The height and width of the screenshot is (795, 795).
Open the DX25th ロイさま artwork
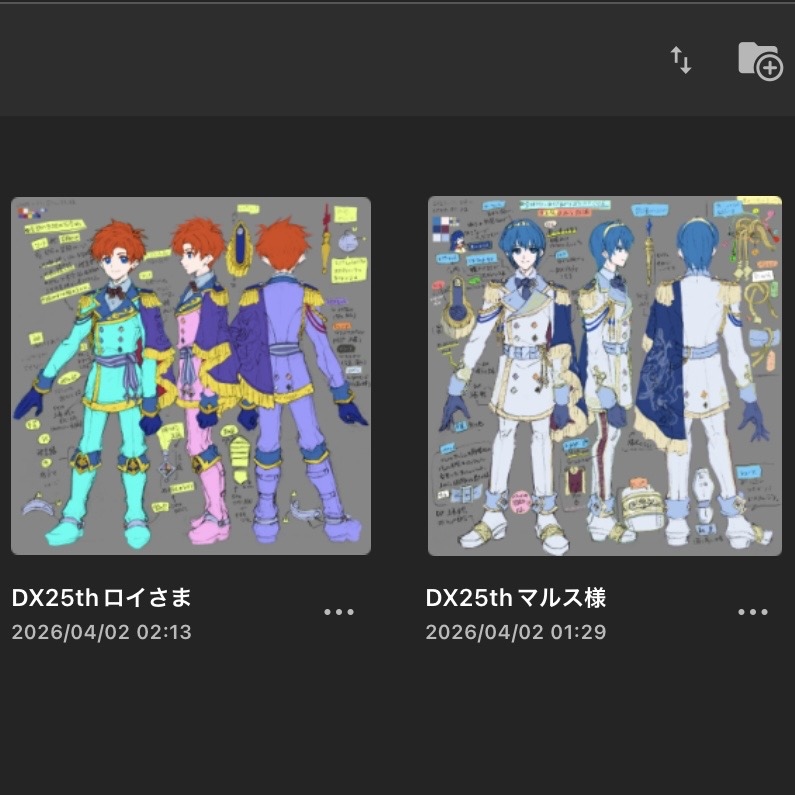(191, 376)
